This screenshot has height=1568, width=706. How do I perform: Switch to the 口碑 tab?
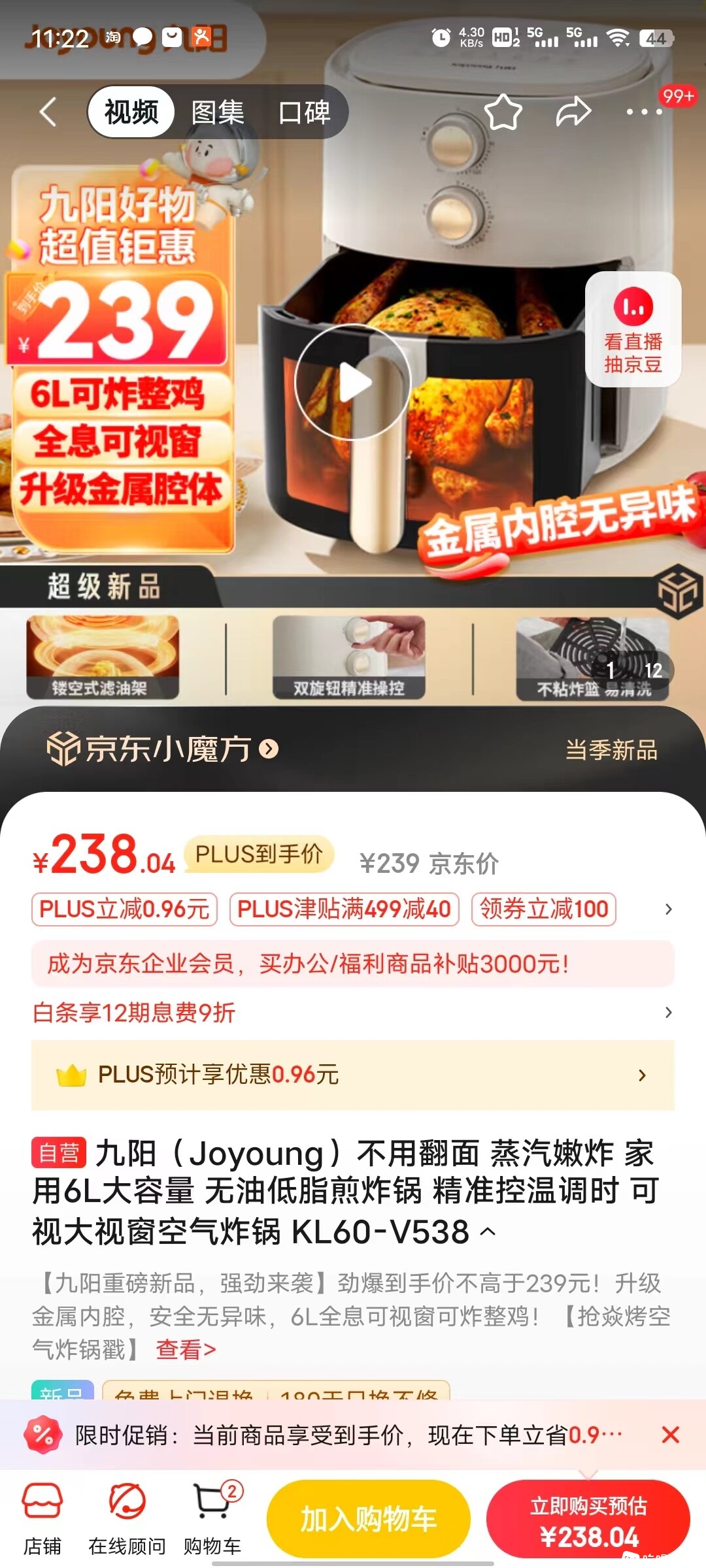(305, 112)
